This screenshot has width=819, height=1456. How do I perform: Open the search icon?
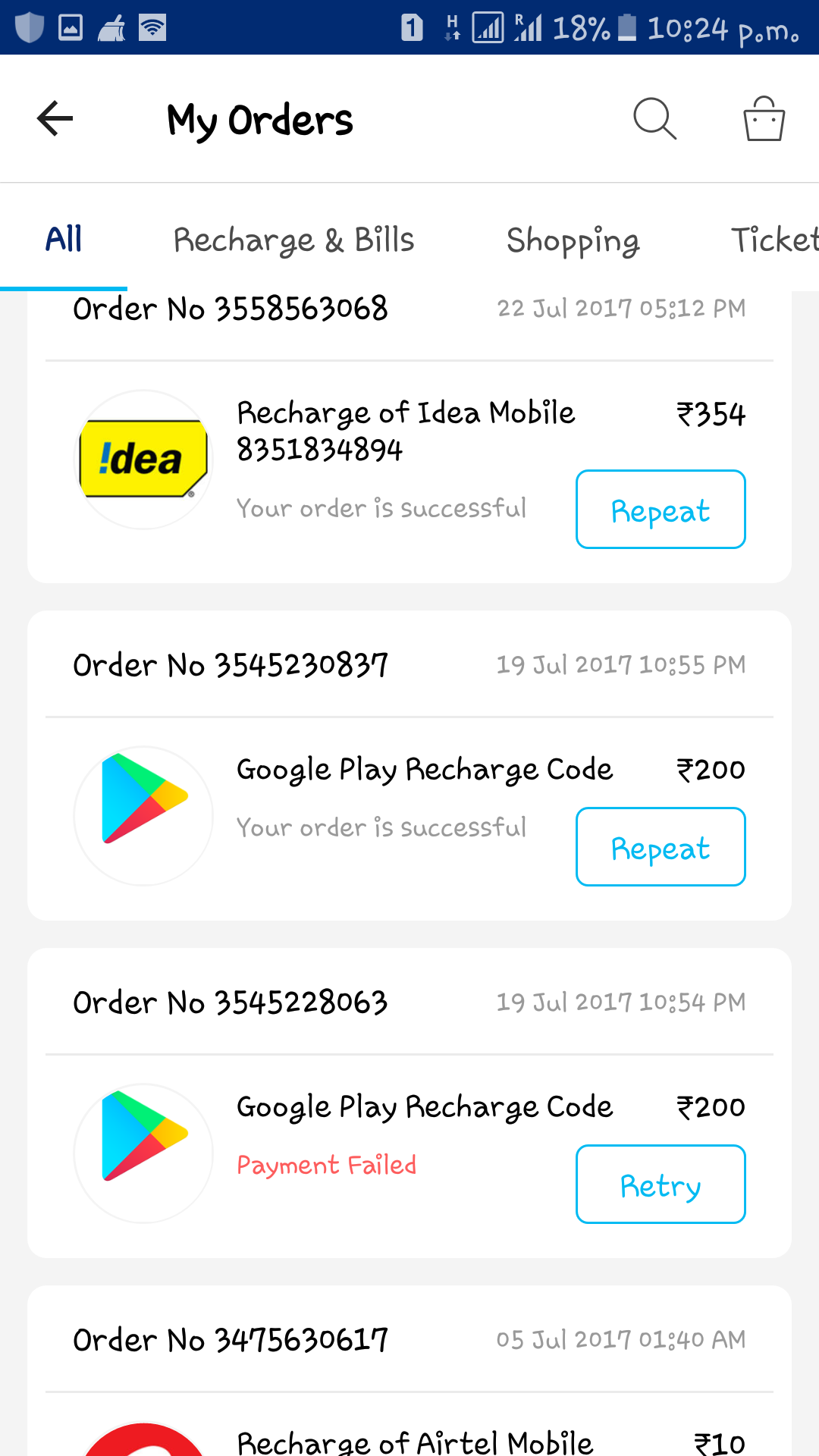[654, 119]
